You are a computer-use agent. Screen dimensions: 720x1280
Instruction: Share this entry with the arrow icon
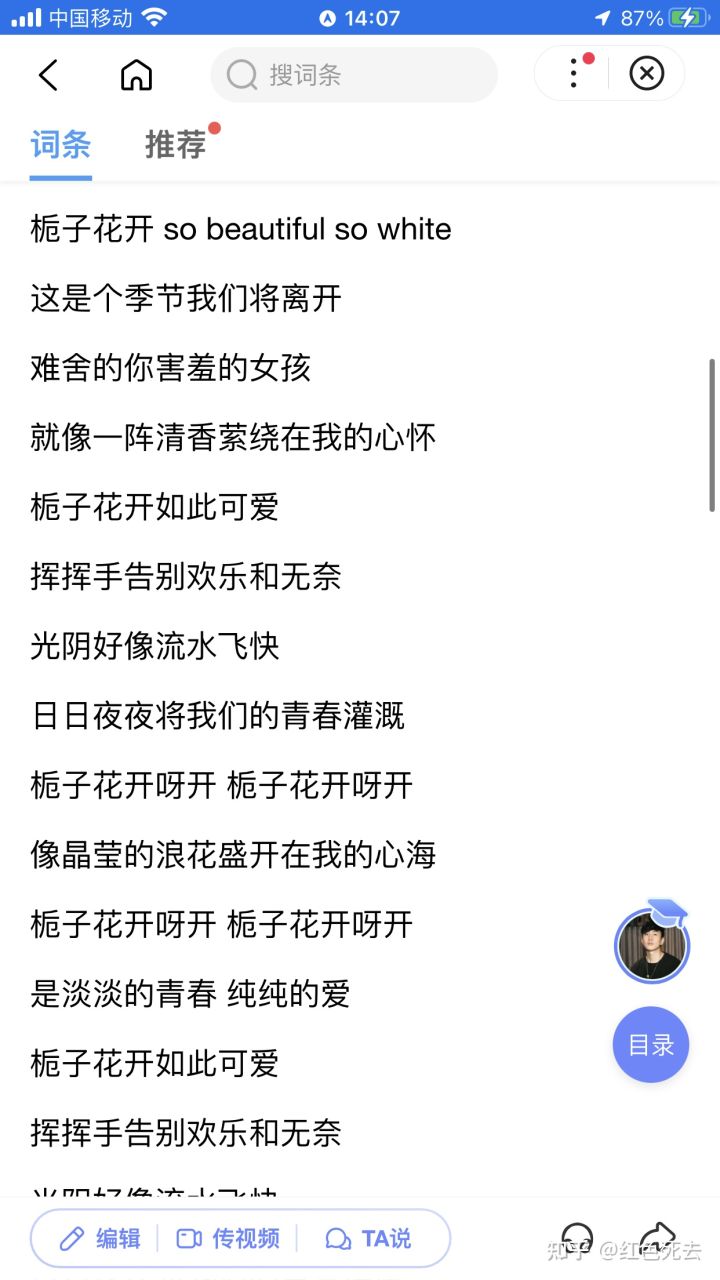point(657,1237)
